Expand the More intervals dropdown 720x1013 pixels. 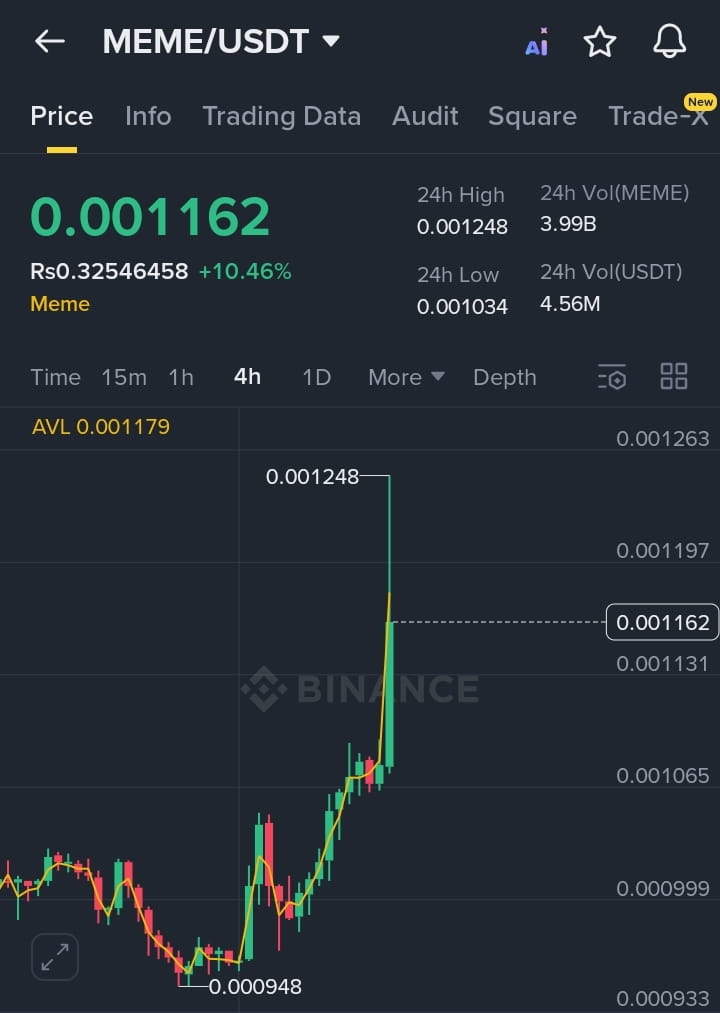tap(406, 377)
